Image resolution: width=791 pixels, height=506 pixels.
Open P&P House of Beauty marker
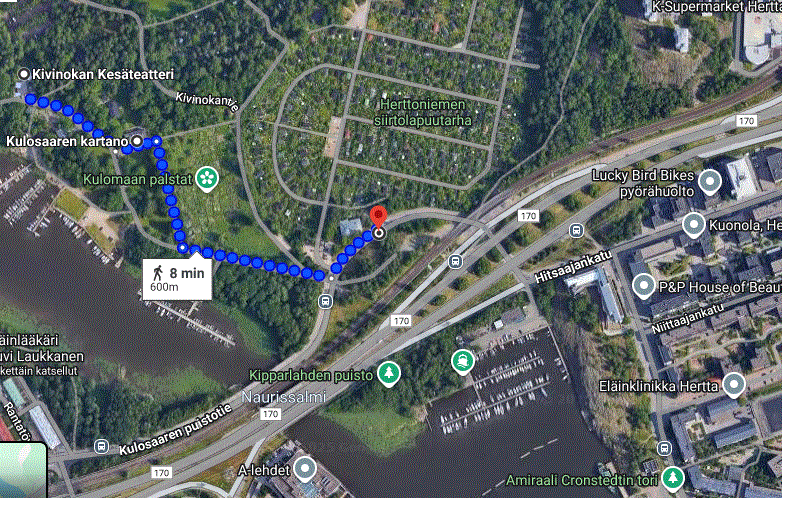645,288
